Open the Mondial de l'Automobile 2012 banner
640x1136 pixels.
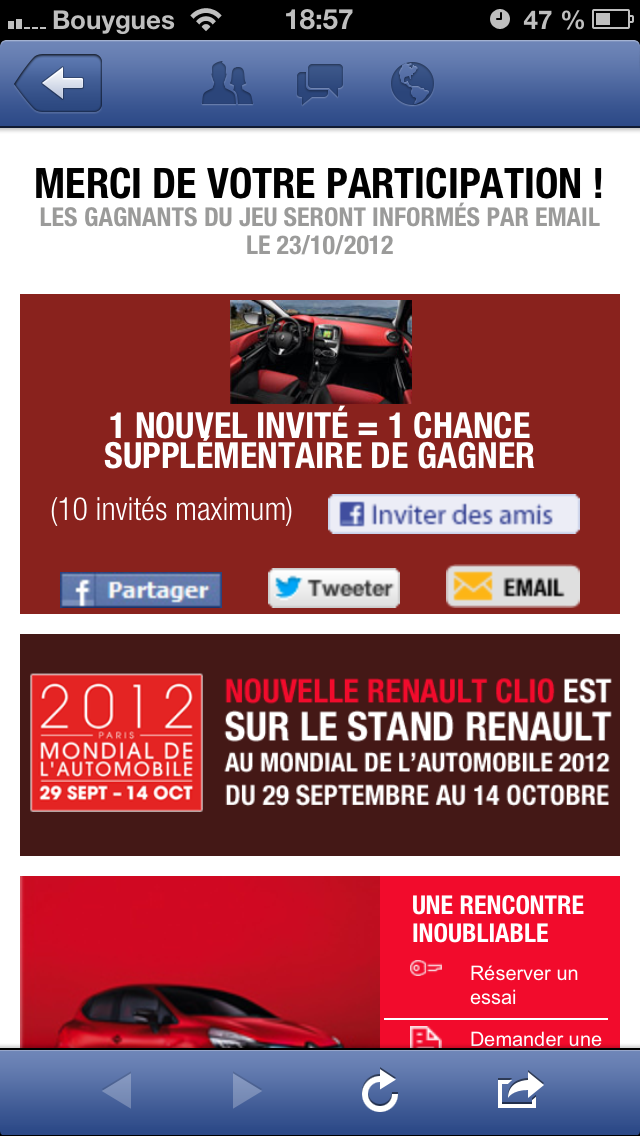(320, 744)
